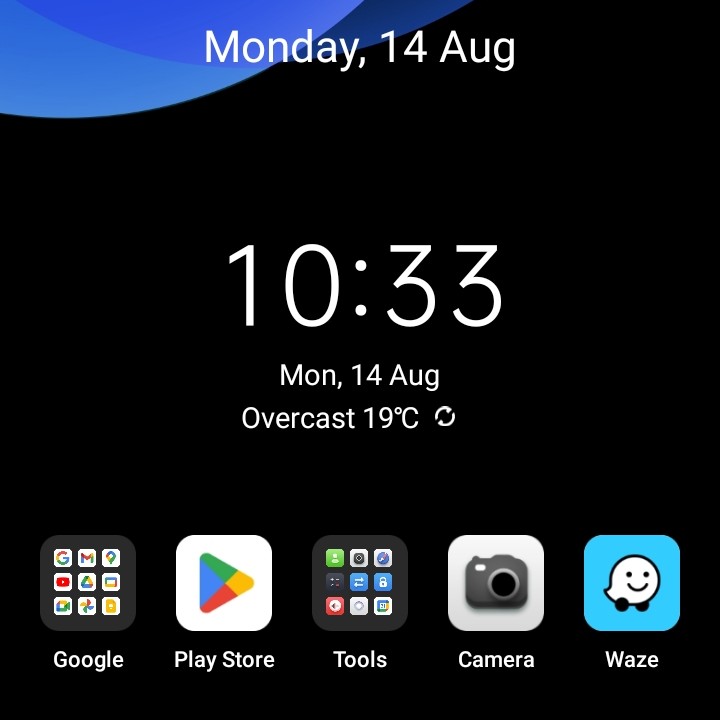Launch the Camera app
The image size is (720, 720).
(496, 583)
